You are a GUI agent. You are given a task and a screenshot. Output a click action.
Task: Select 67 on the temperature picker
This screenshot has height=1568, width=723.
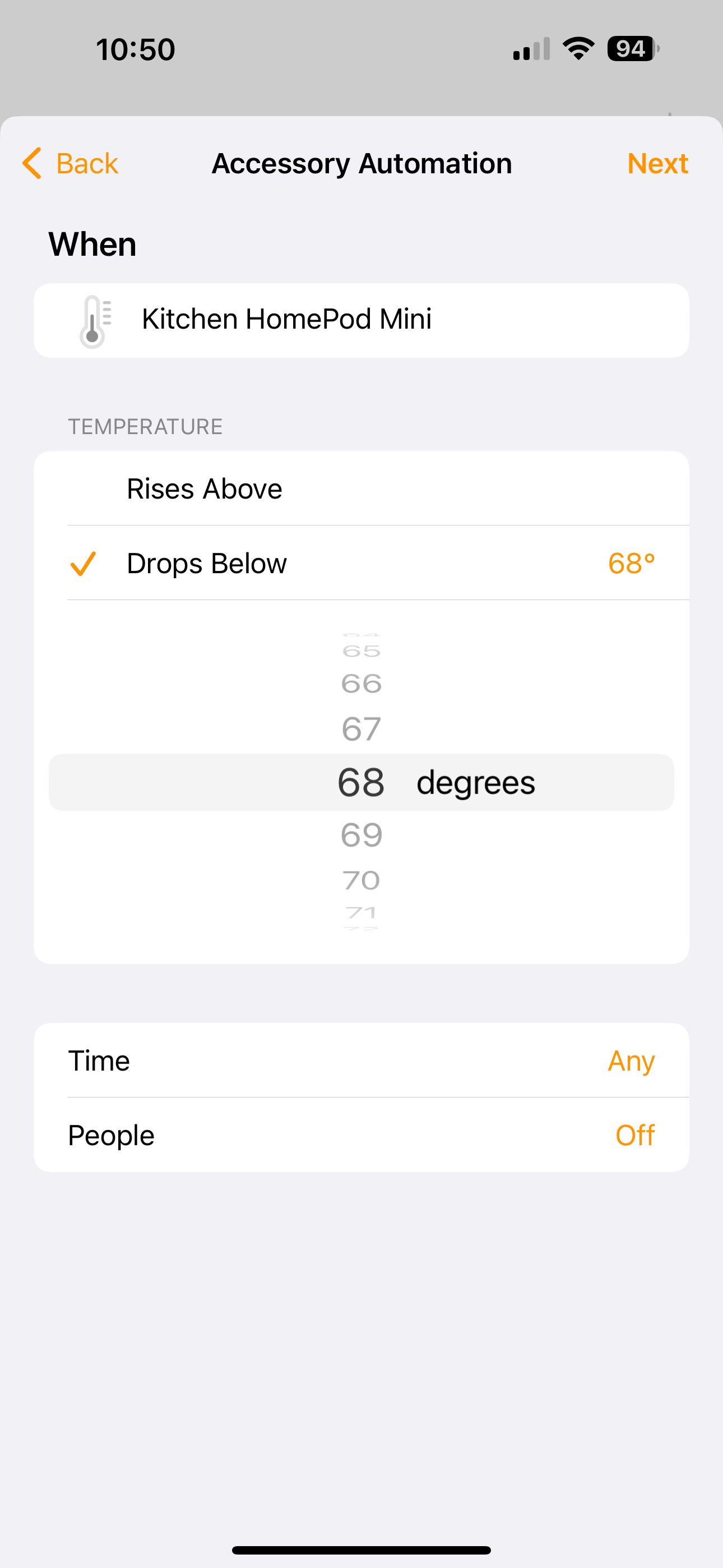click(361, 728)
